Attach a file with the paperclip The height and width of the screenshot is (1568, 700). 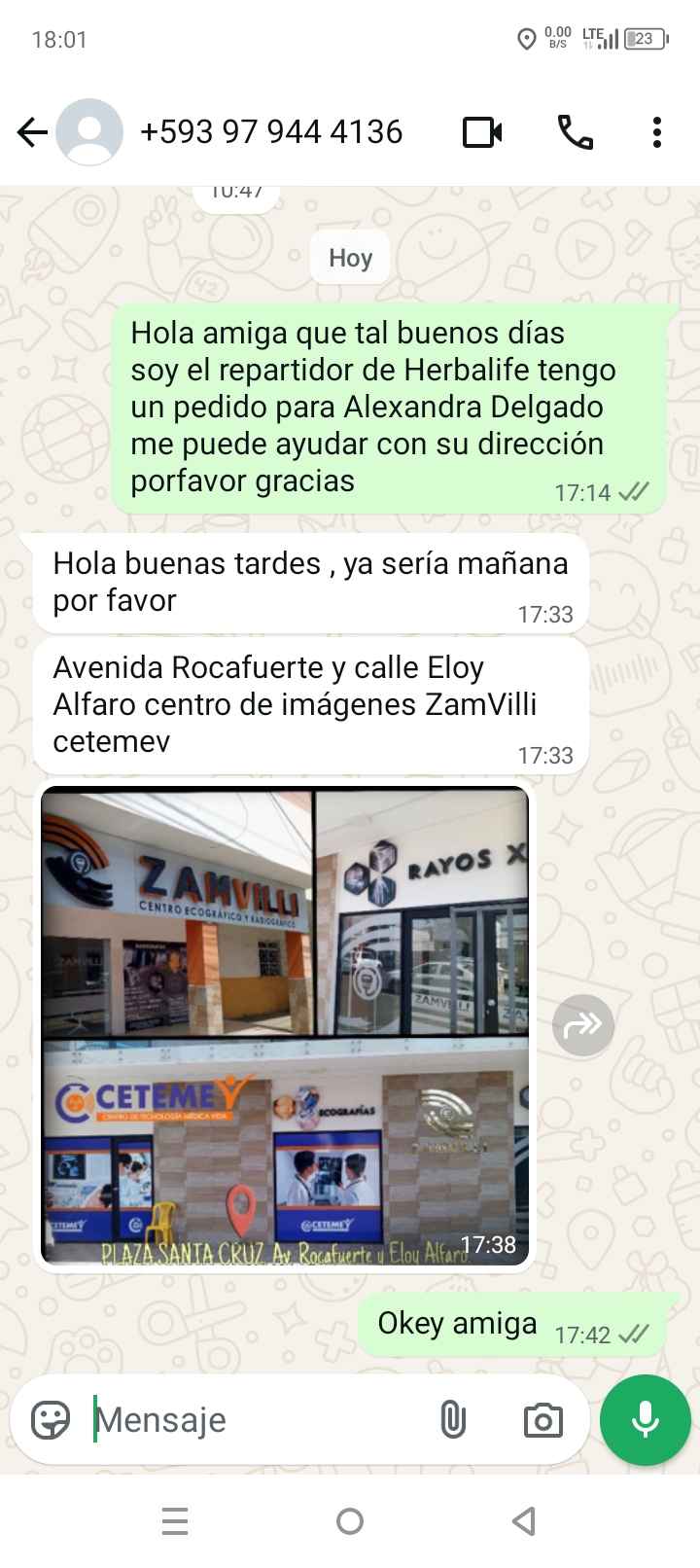pos(453,1420)
